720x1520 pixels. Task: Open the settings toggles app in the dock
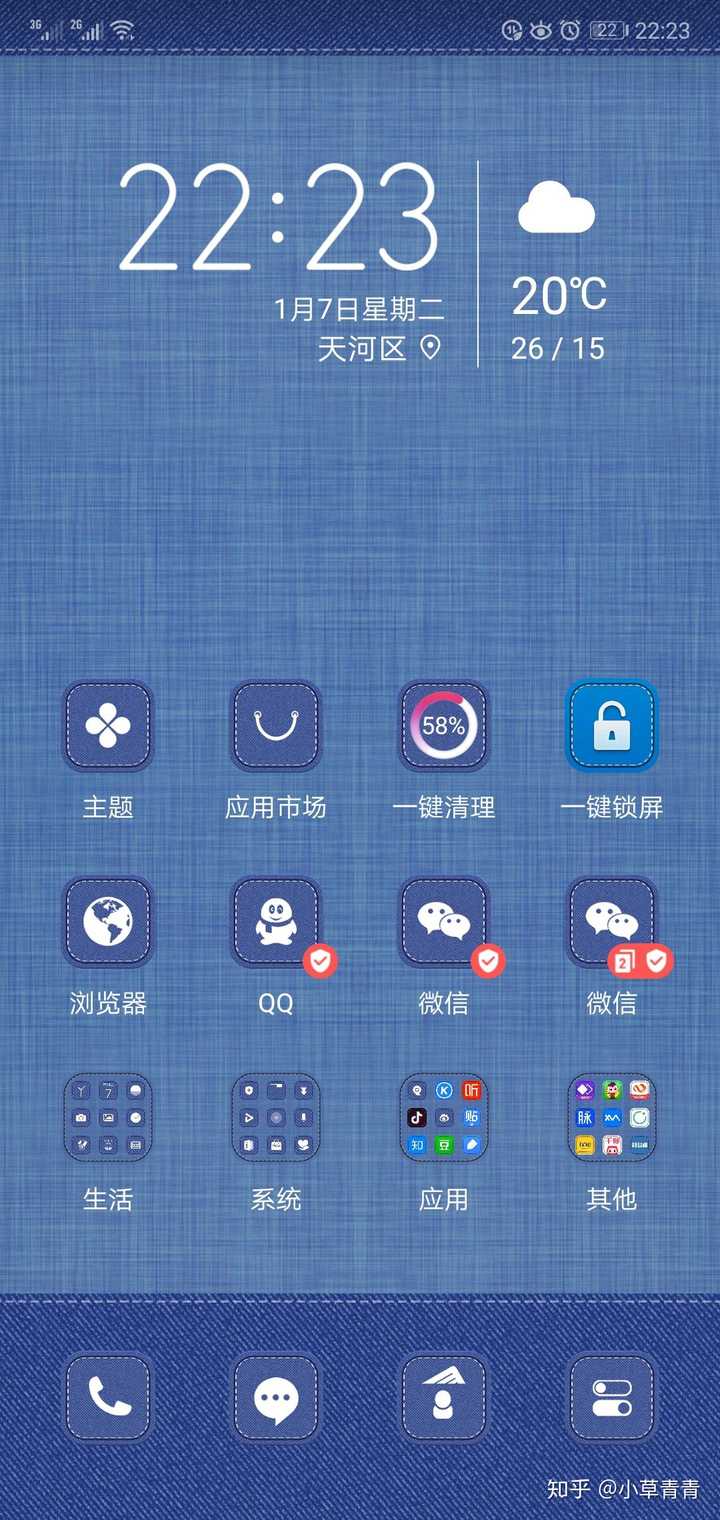(x=612, y=1397)
